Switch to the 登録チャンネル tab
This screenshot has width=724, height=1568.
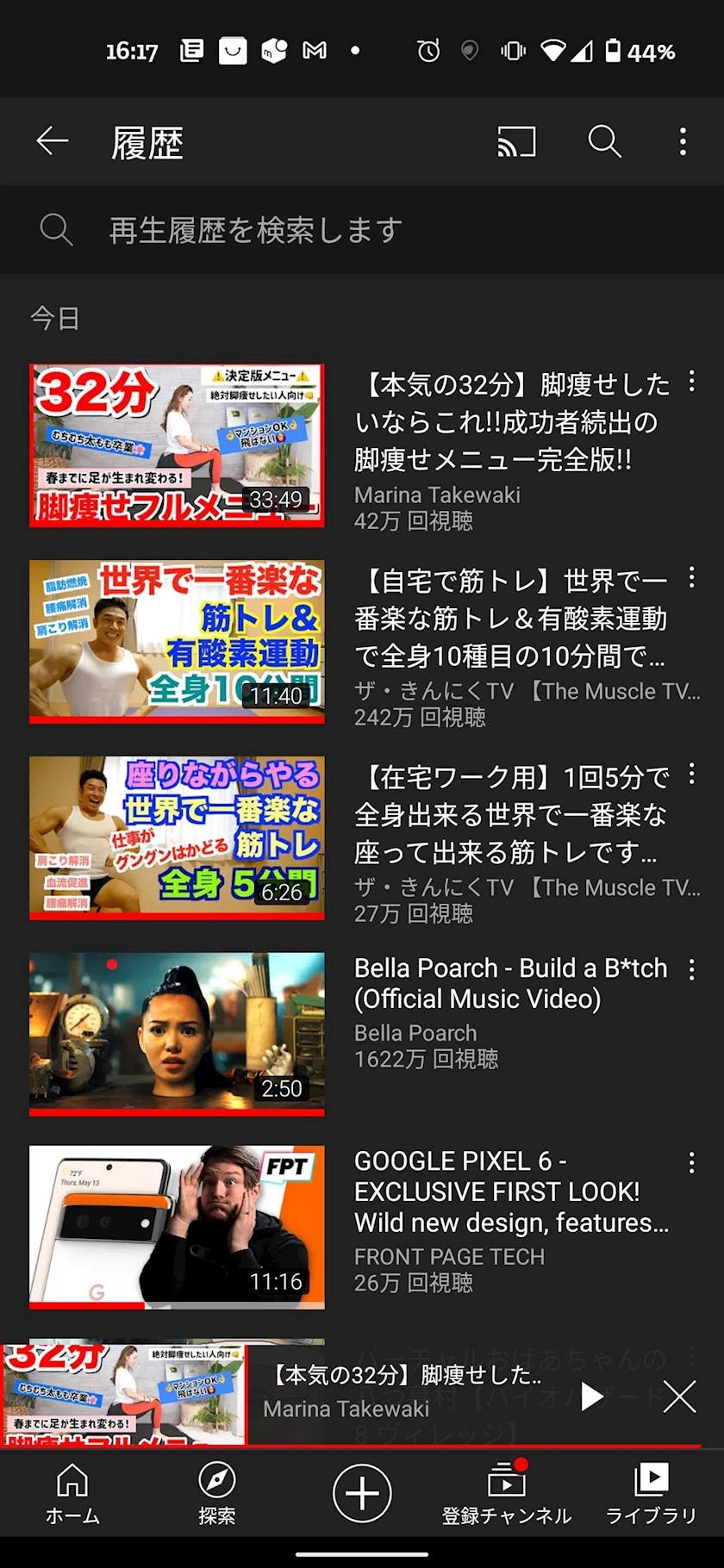[507, 1494]
